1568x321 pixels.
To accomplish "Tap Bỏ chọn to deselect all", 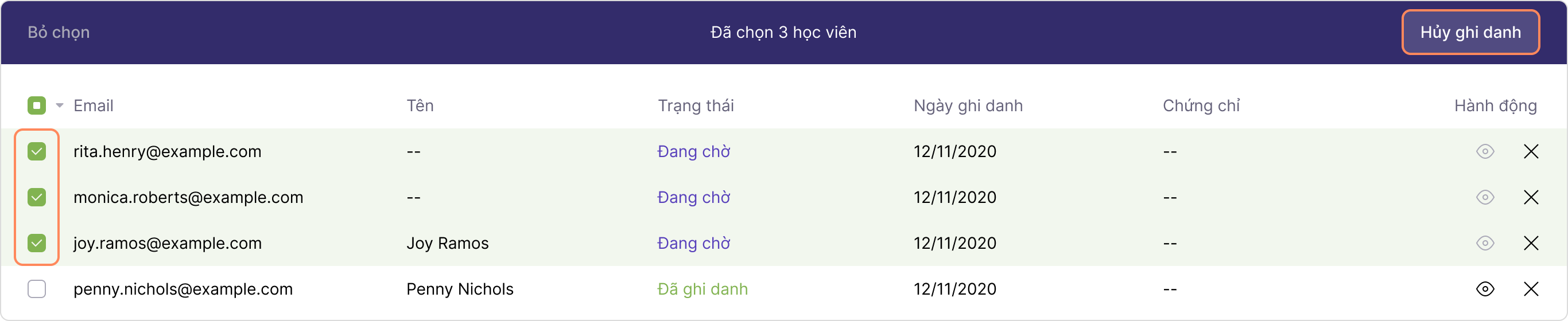I will [59, 32].
